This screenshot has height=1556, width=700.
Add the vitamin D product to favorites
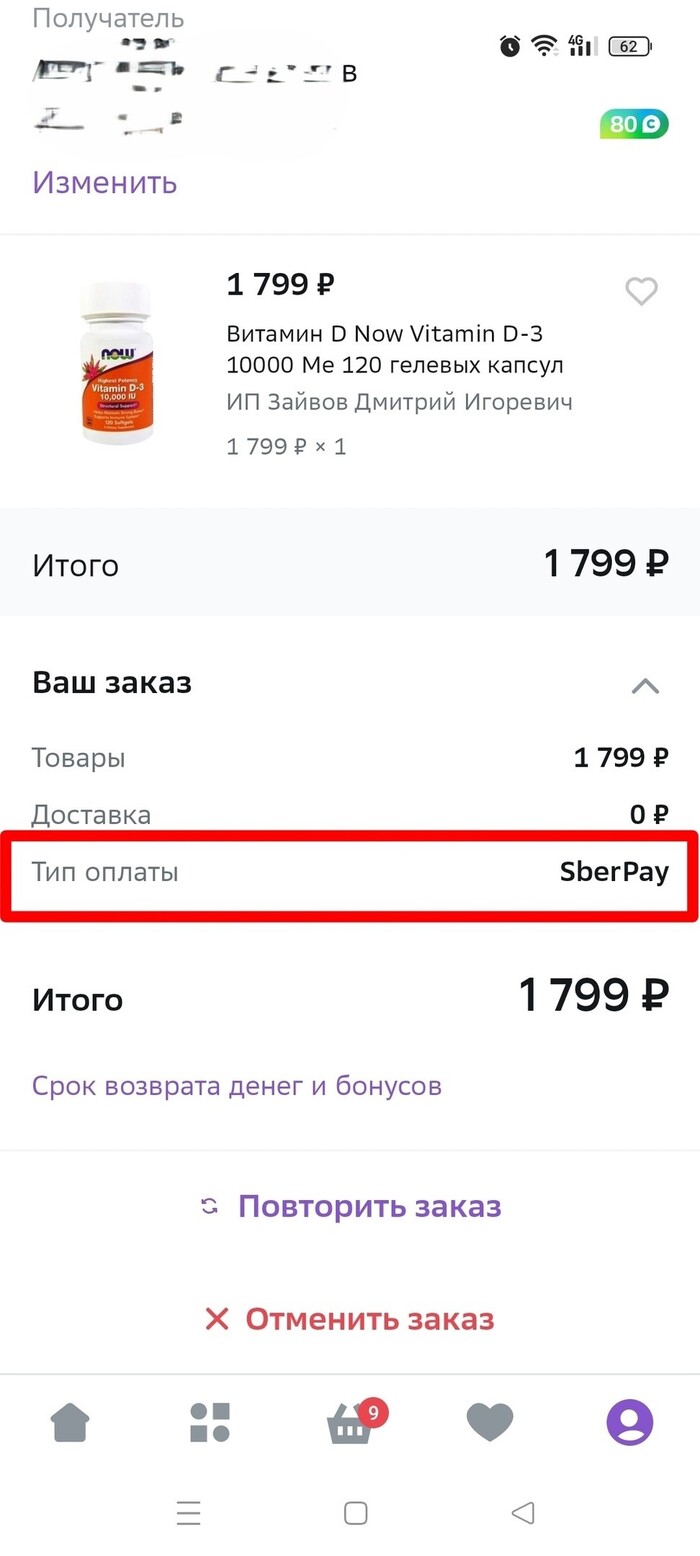coord(641,291)
